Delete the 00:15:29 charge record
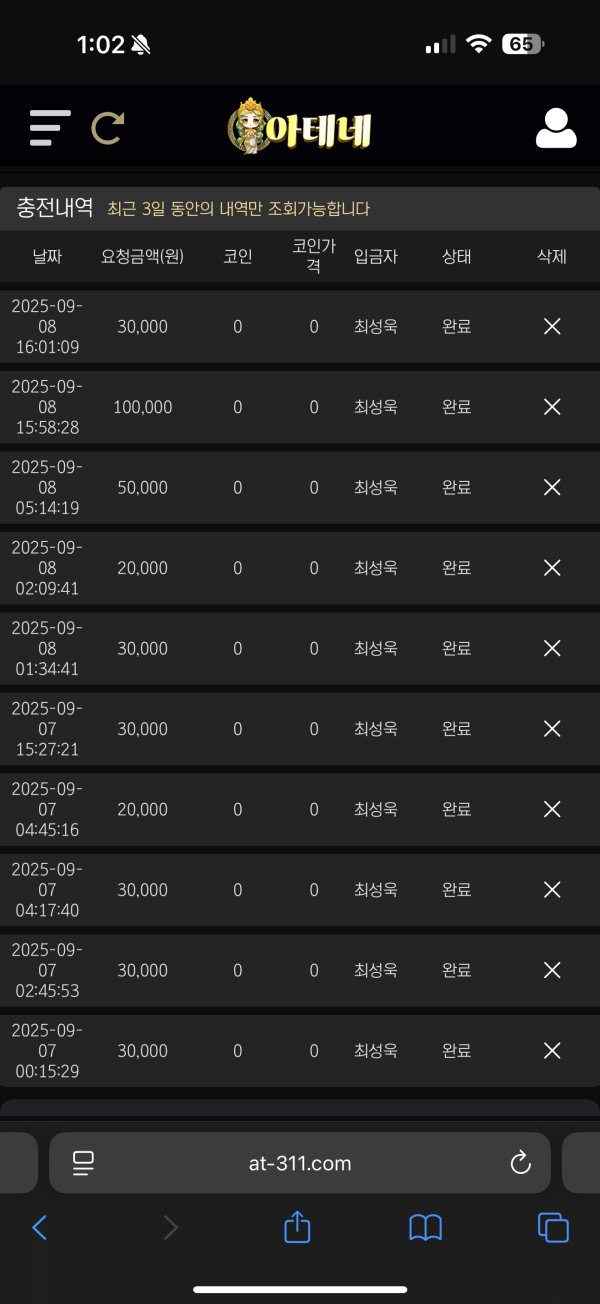The height and width of the screenshot is (1304, 600). [x=552, y=1051]
